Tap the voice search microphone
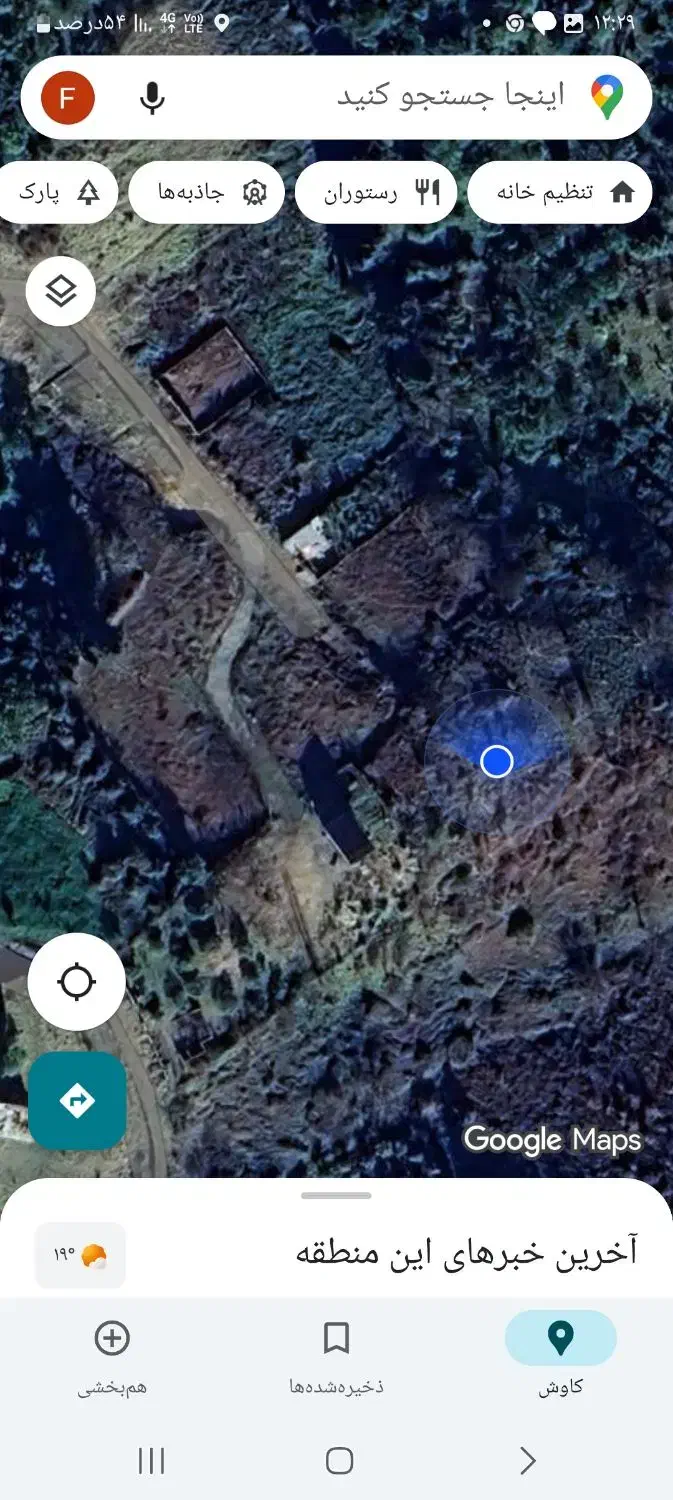The height and width of the screenshot is (1500, 673). click(152, 98)
